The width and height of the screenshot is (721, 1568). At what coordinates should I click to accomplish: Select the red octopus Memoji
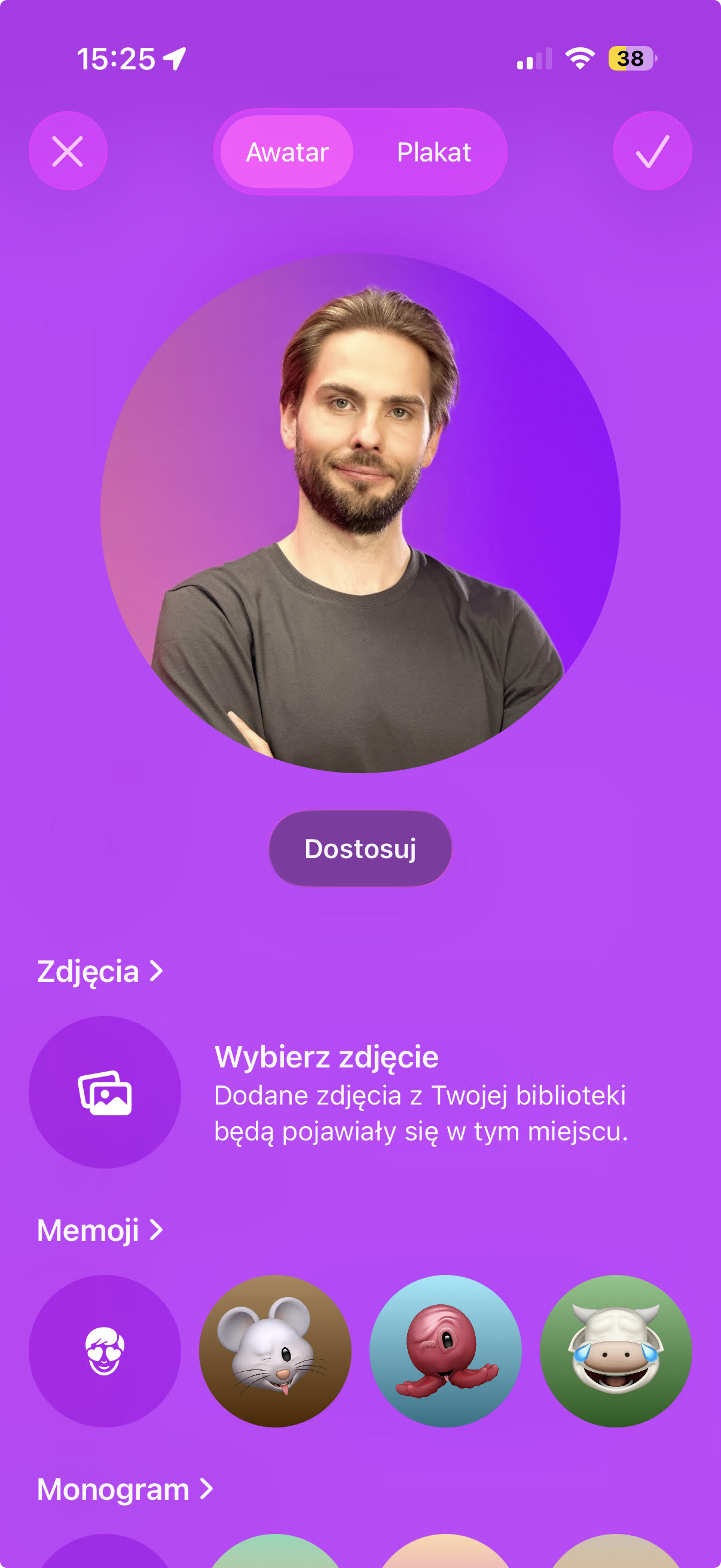(445, 1351)
